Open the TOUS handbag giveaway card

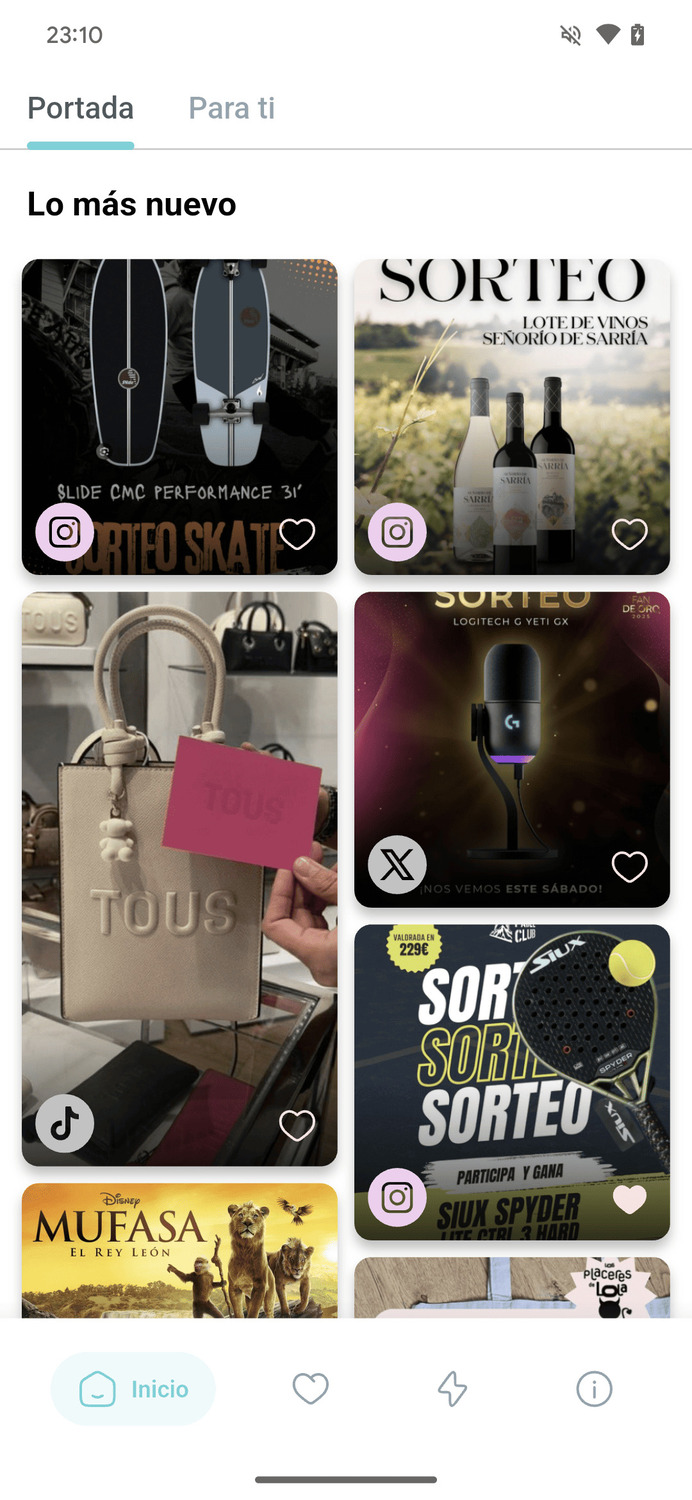coord(180,879)
